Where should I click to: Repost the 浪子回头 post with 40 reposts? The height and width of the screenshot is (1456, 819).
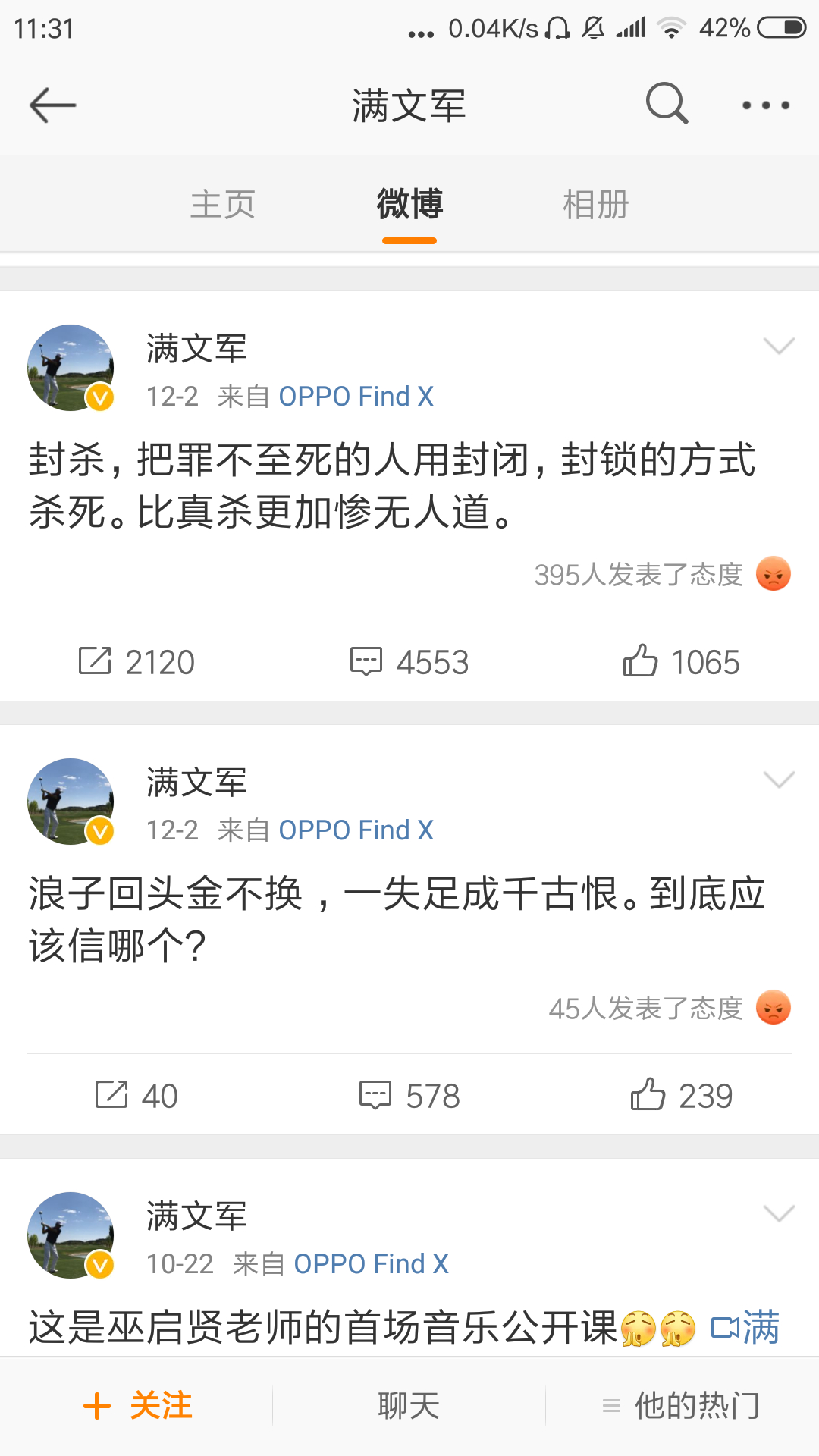pos(136,1096)
